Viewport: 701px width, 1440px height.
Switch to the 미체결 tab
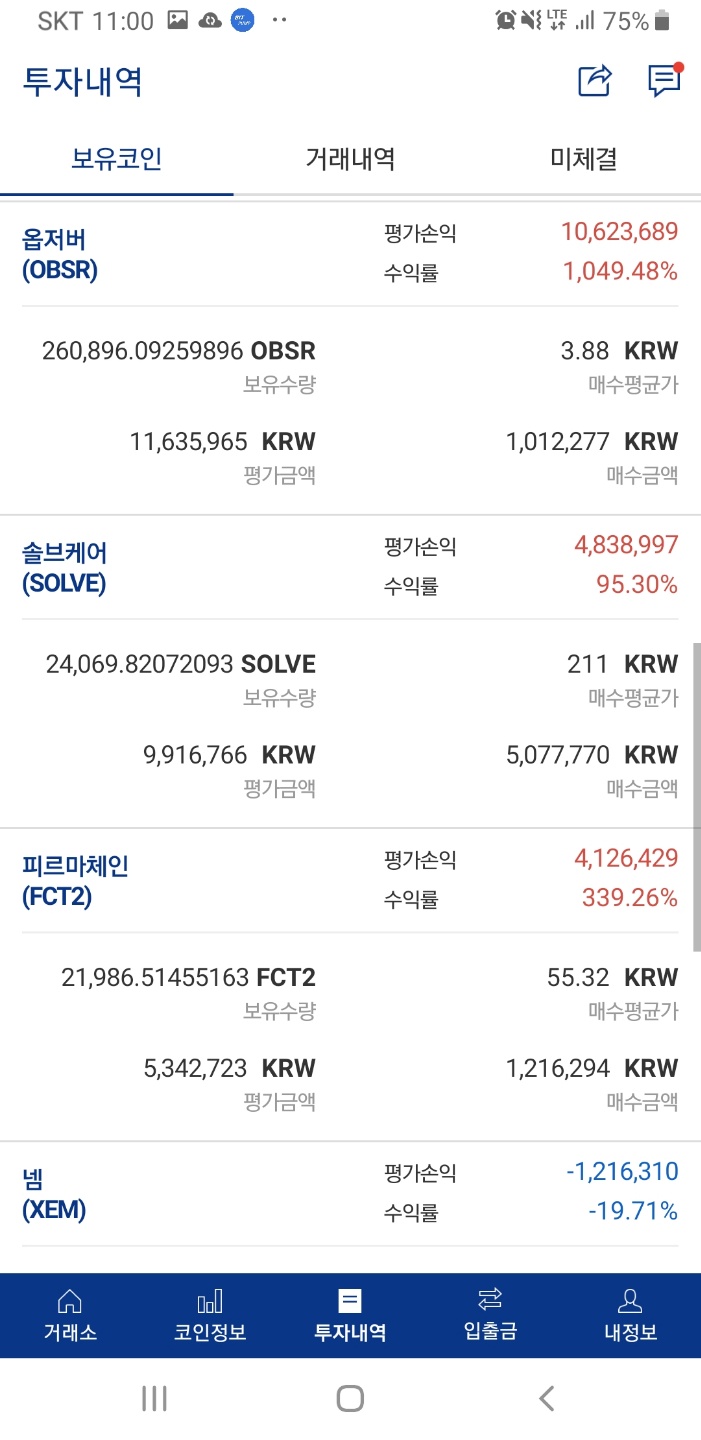[584, 158]
